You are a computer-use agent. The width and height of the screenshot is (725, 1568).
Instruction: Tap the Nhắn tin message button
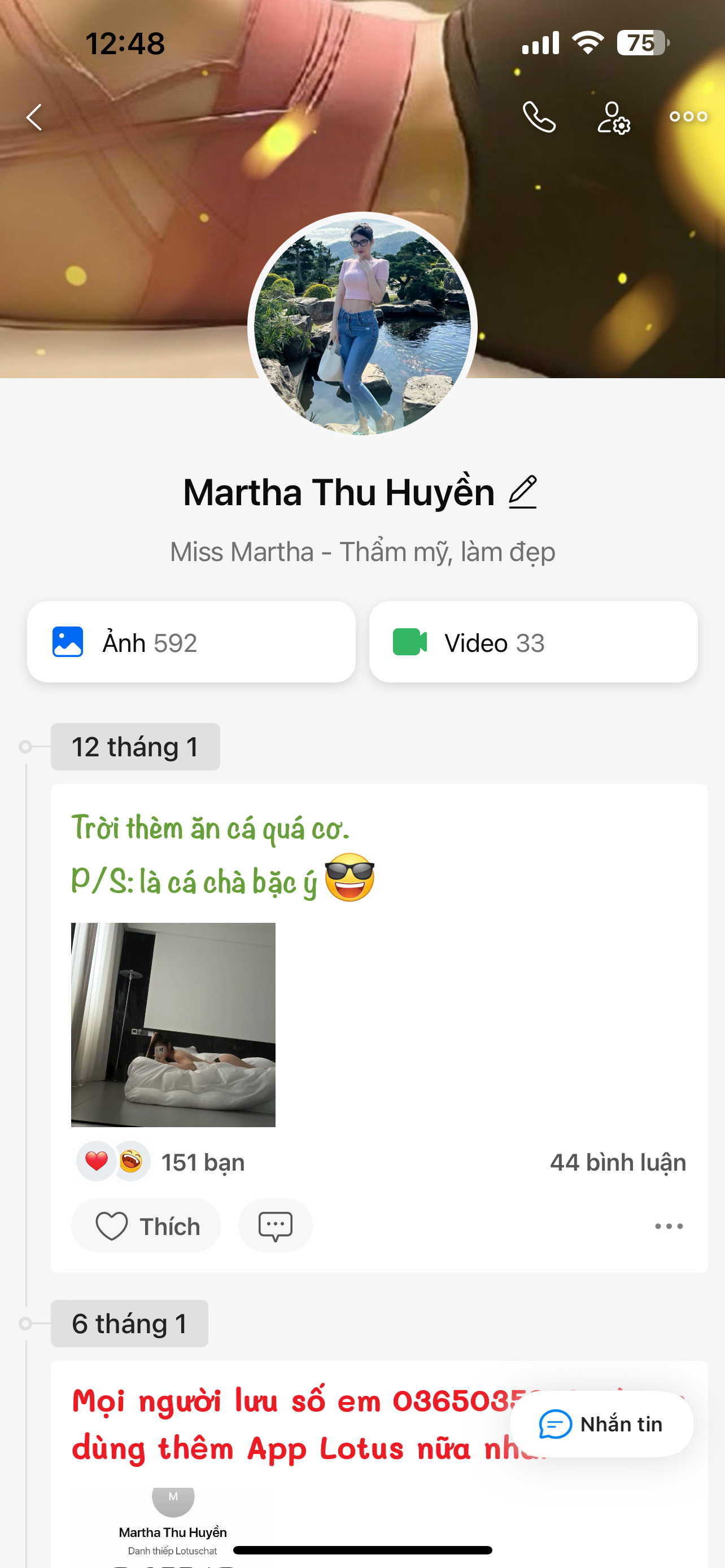click(601, 1424)
